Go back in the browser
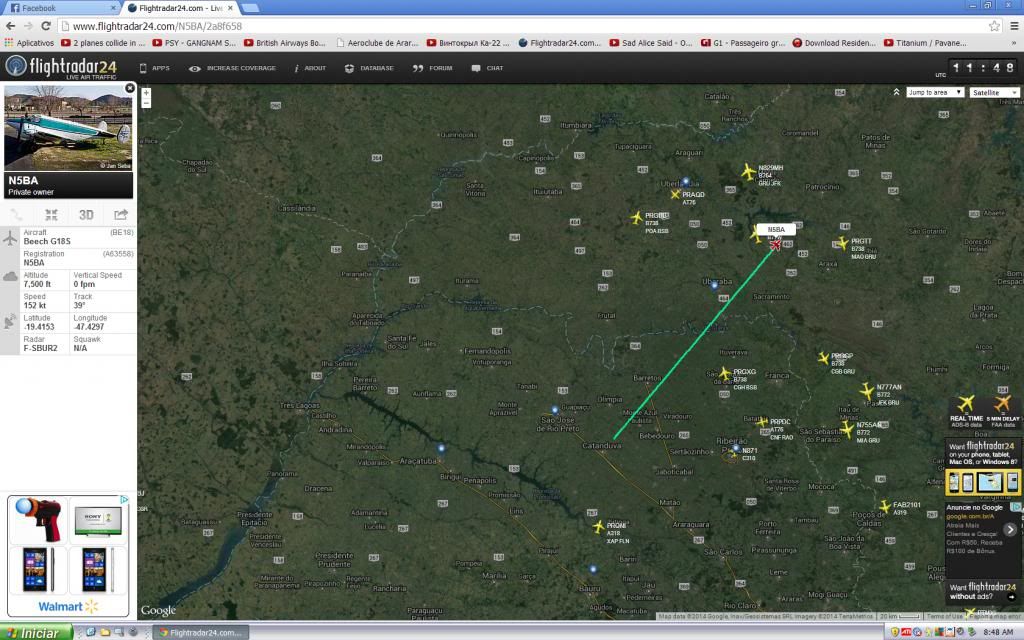This screenshot has width=1024, height=640. (12, 26)
